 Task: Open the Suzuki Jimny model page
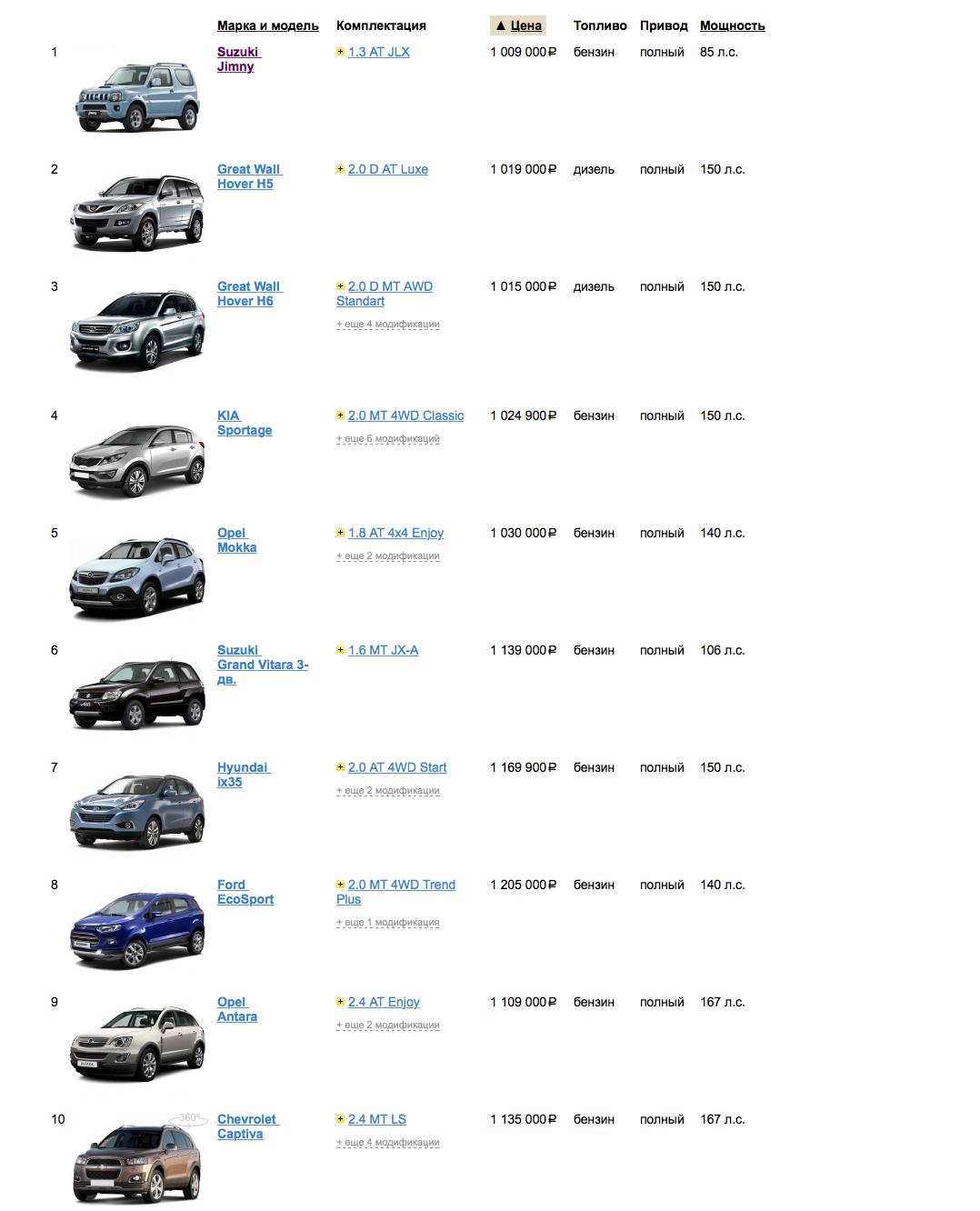pos(236,59)
